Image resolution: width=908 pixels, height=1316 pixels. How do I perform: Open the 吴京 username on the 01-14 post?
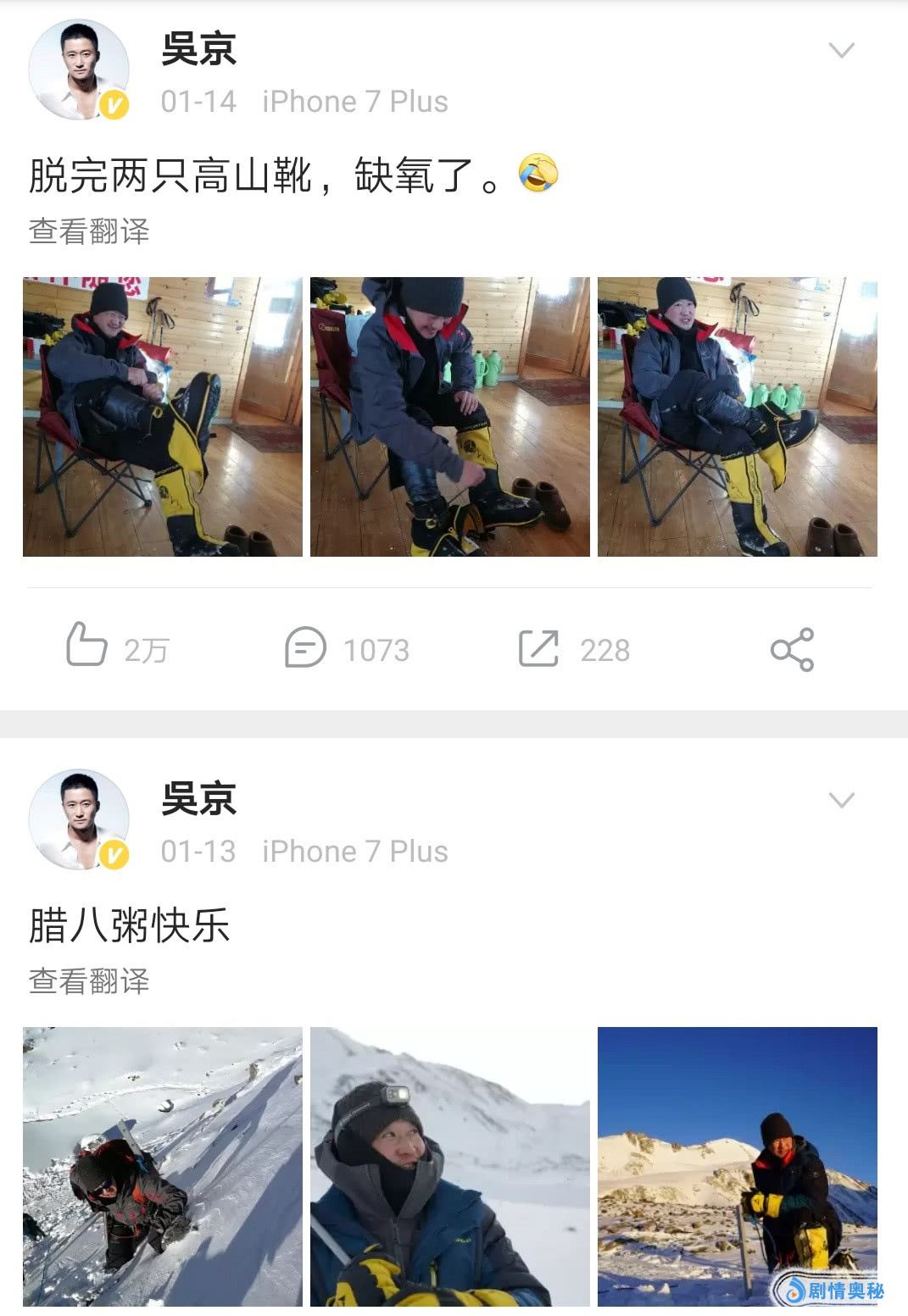tap(198, 49)
